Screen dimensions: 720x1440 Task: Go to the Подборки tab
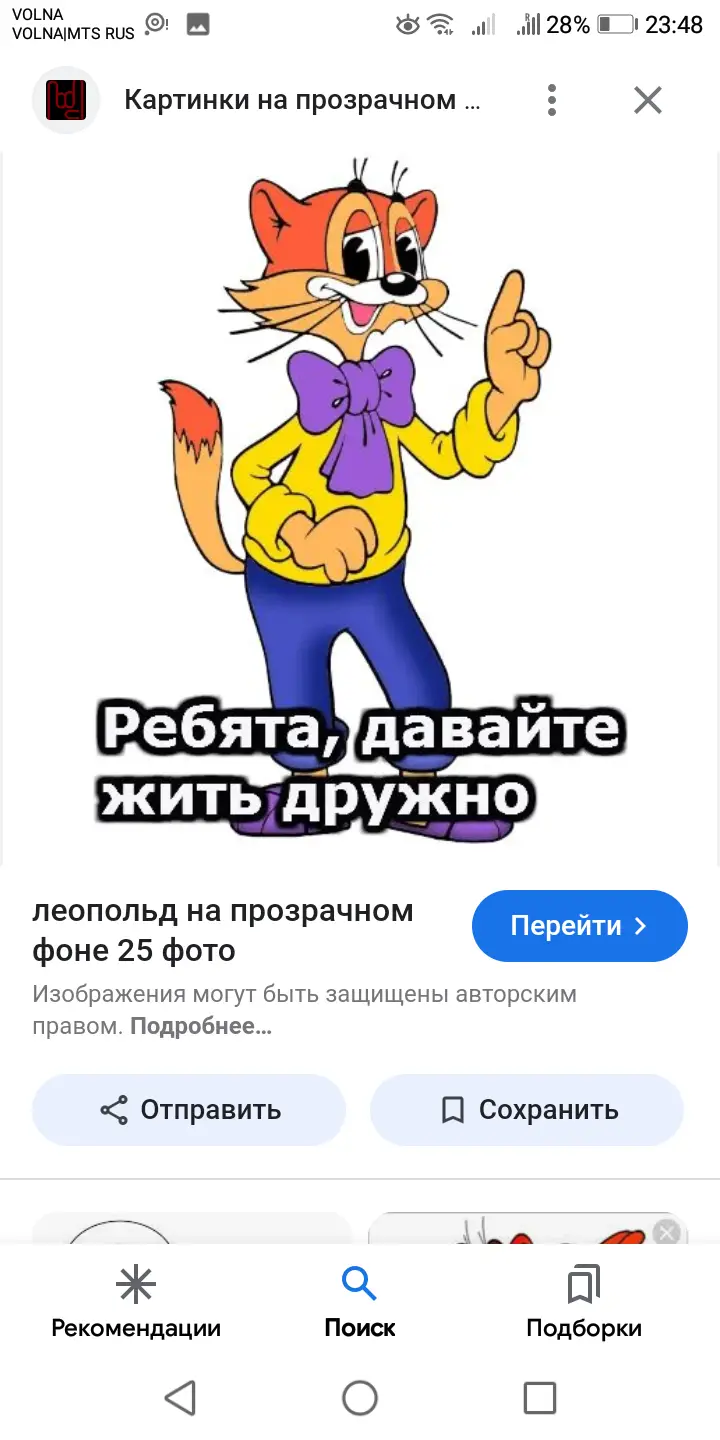coord(584,1301)
